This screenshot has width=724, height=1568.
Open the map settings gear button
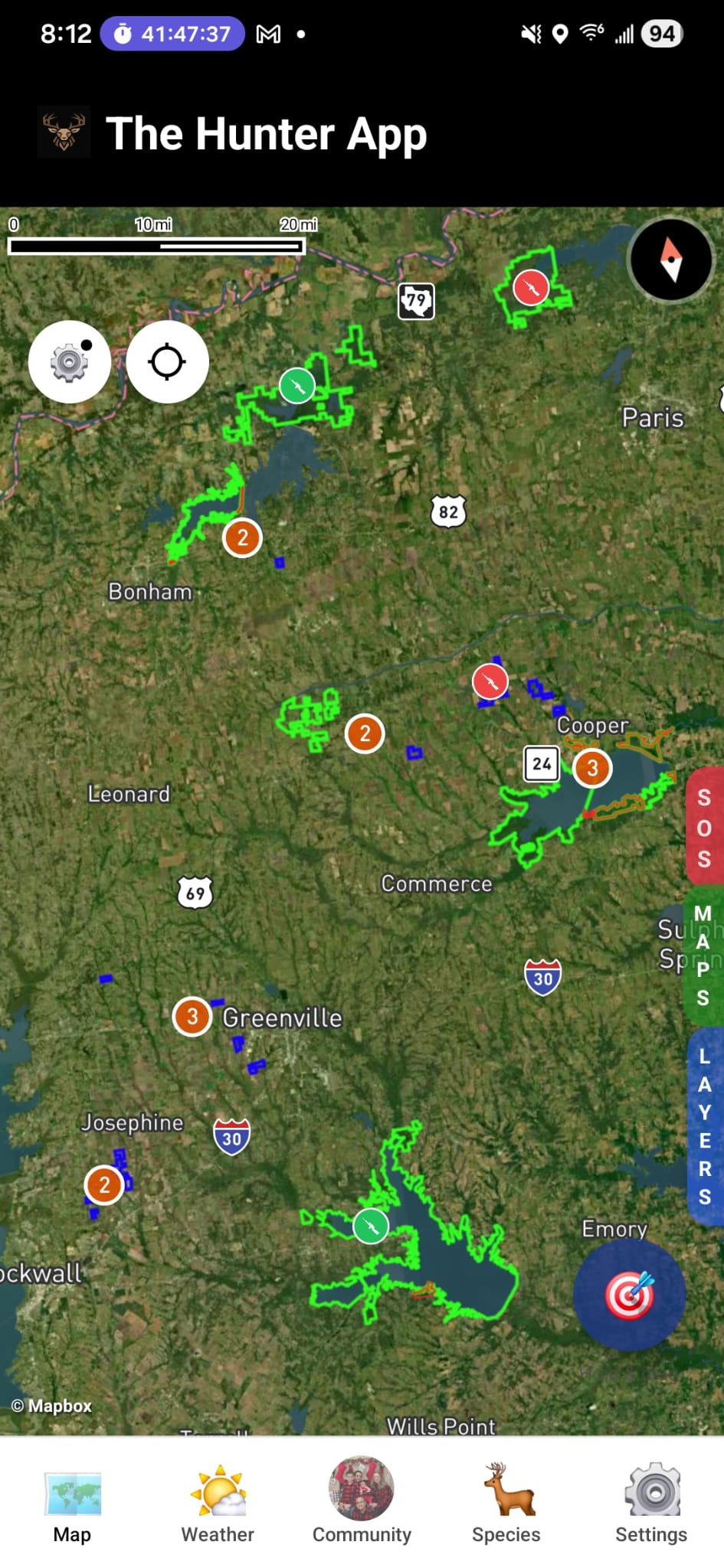(70, 361)
